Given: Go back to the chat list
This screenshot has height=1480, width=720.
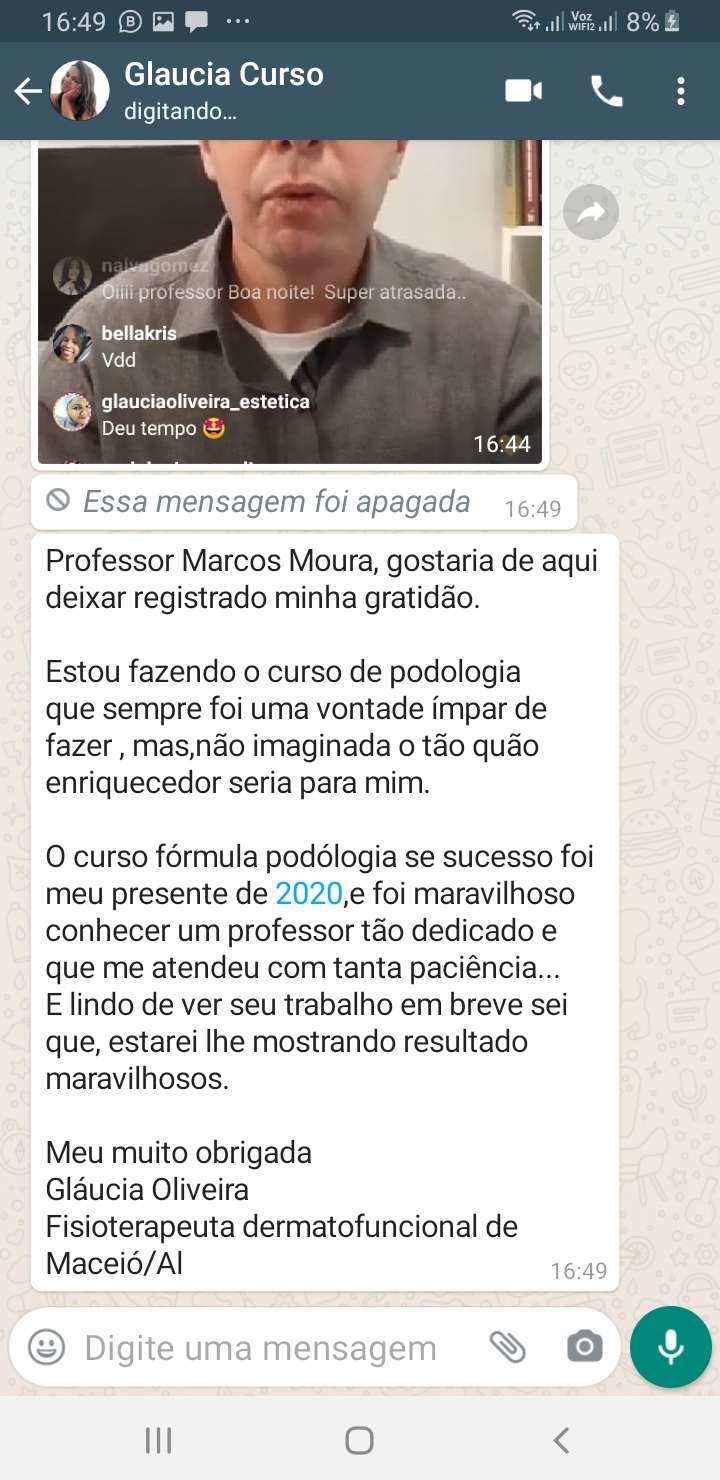Looking at the screenshot, I should click(x=28, y=92).
